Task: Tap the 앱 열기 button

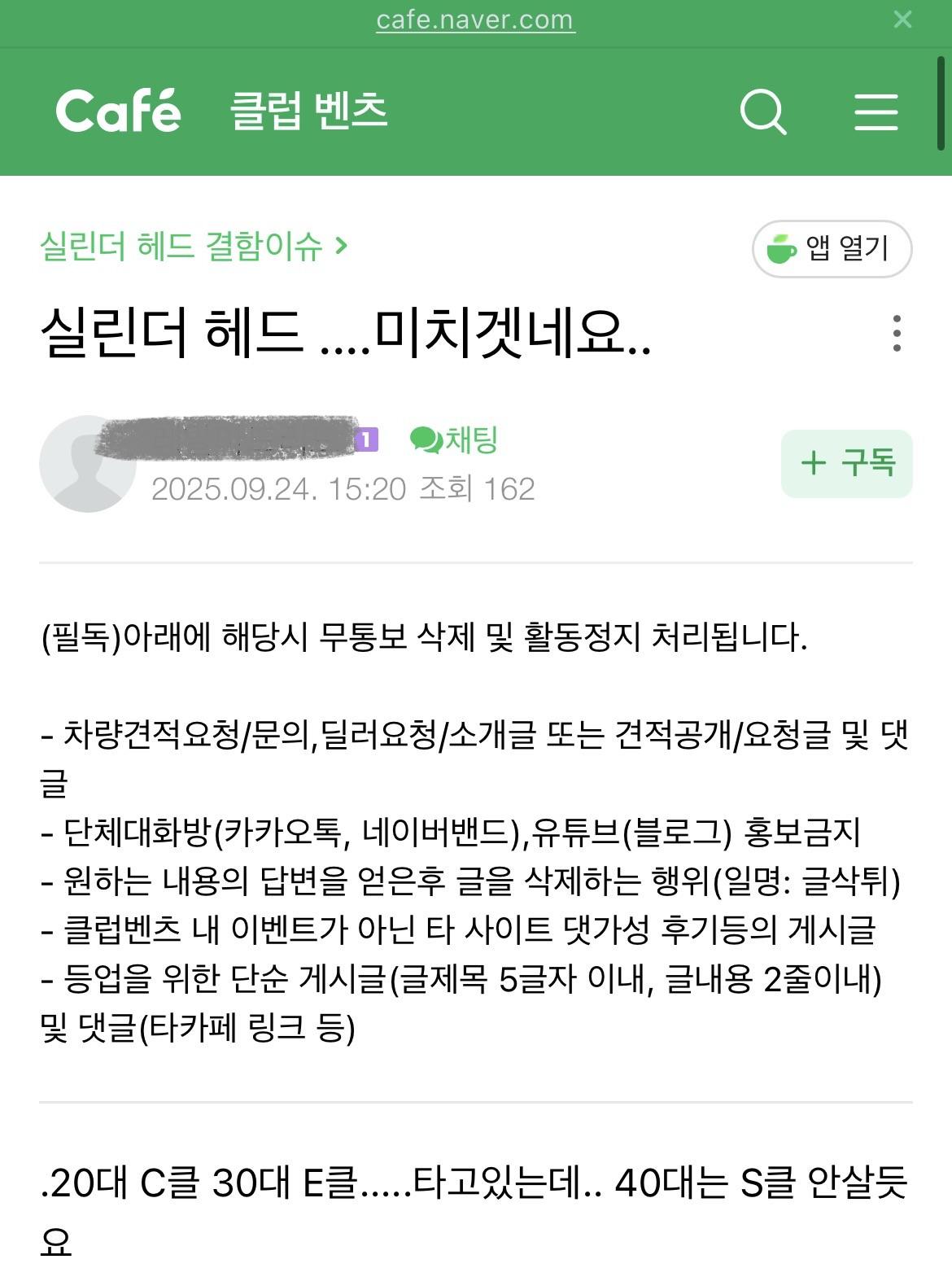Action: pyautogui.click(x=832, y=249)
